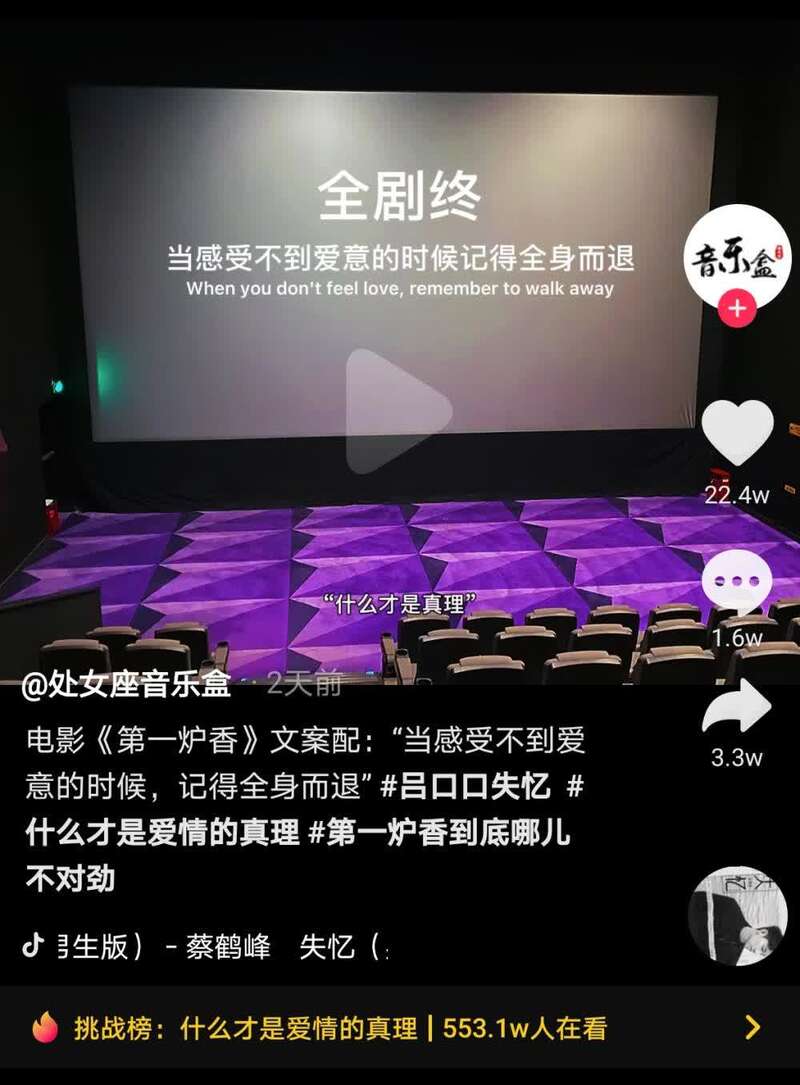This screenshot has width=800, height=1085.
Task: Play the paused video
Action: [398, 411]
